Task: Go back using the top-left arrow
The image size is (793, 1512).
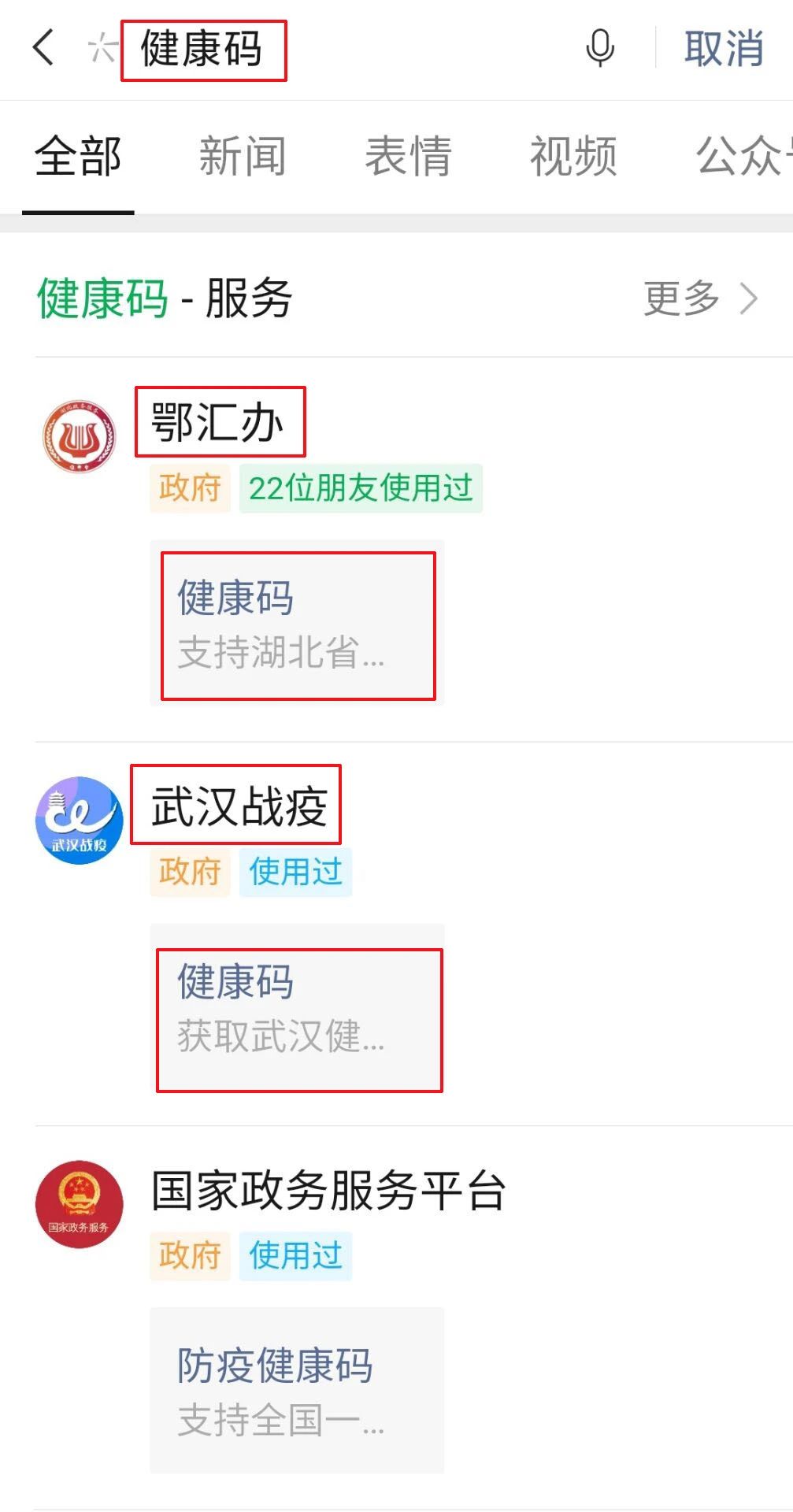Action: coord(44,48)
